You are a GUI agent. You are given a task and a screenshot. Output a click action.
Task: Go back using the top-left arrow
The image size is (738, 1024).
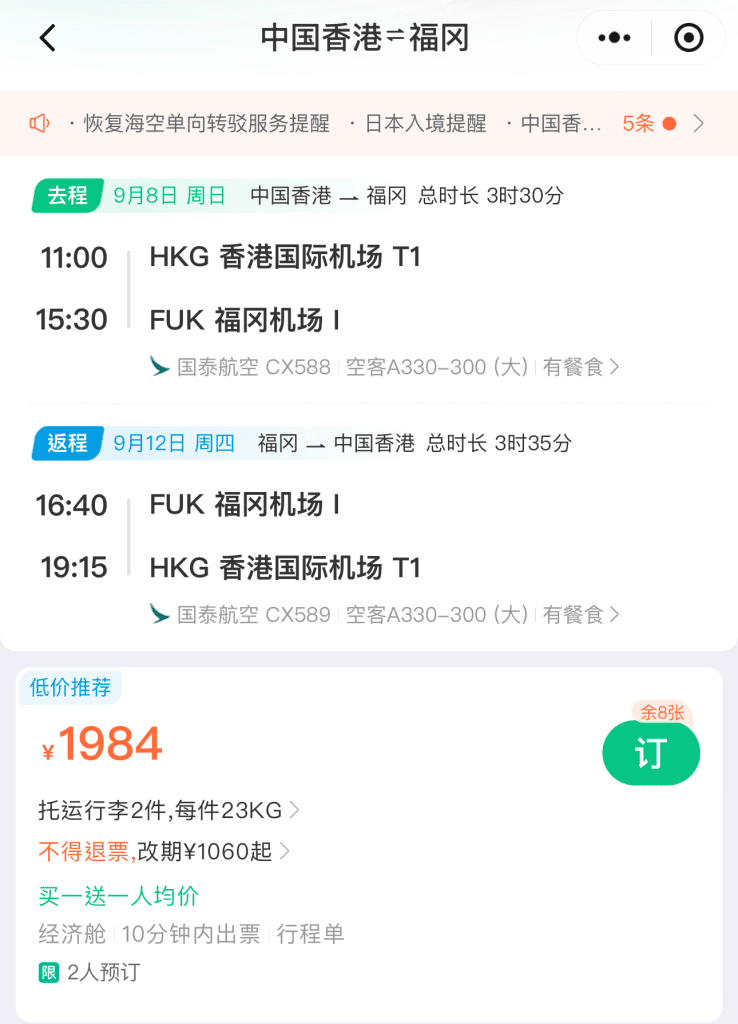tap(48, 38)
